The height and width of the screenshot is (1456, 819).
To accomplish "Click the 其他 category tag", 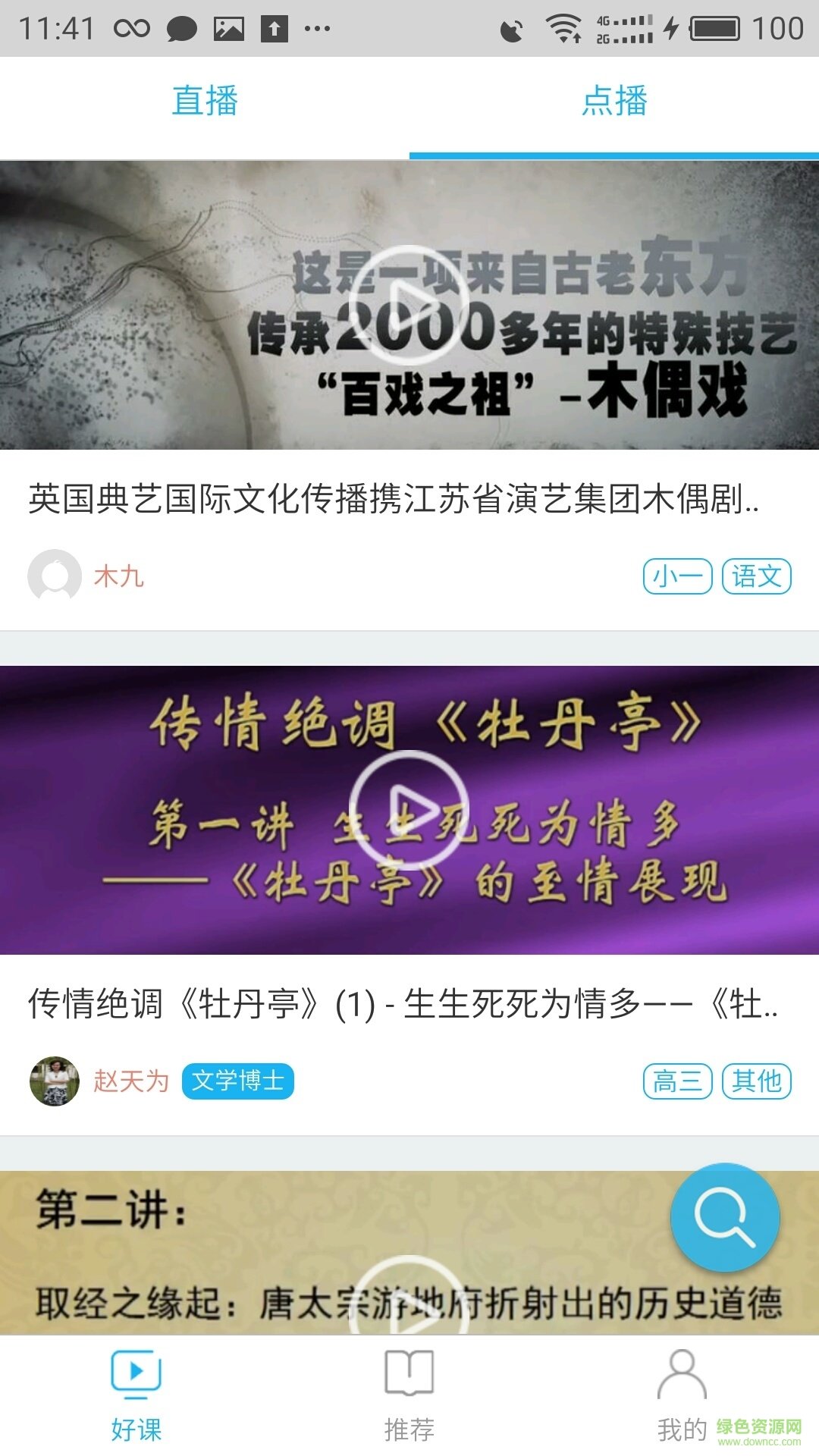I will pyautogui.click(x=758, y=1082).
